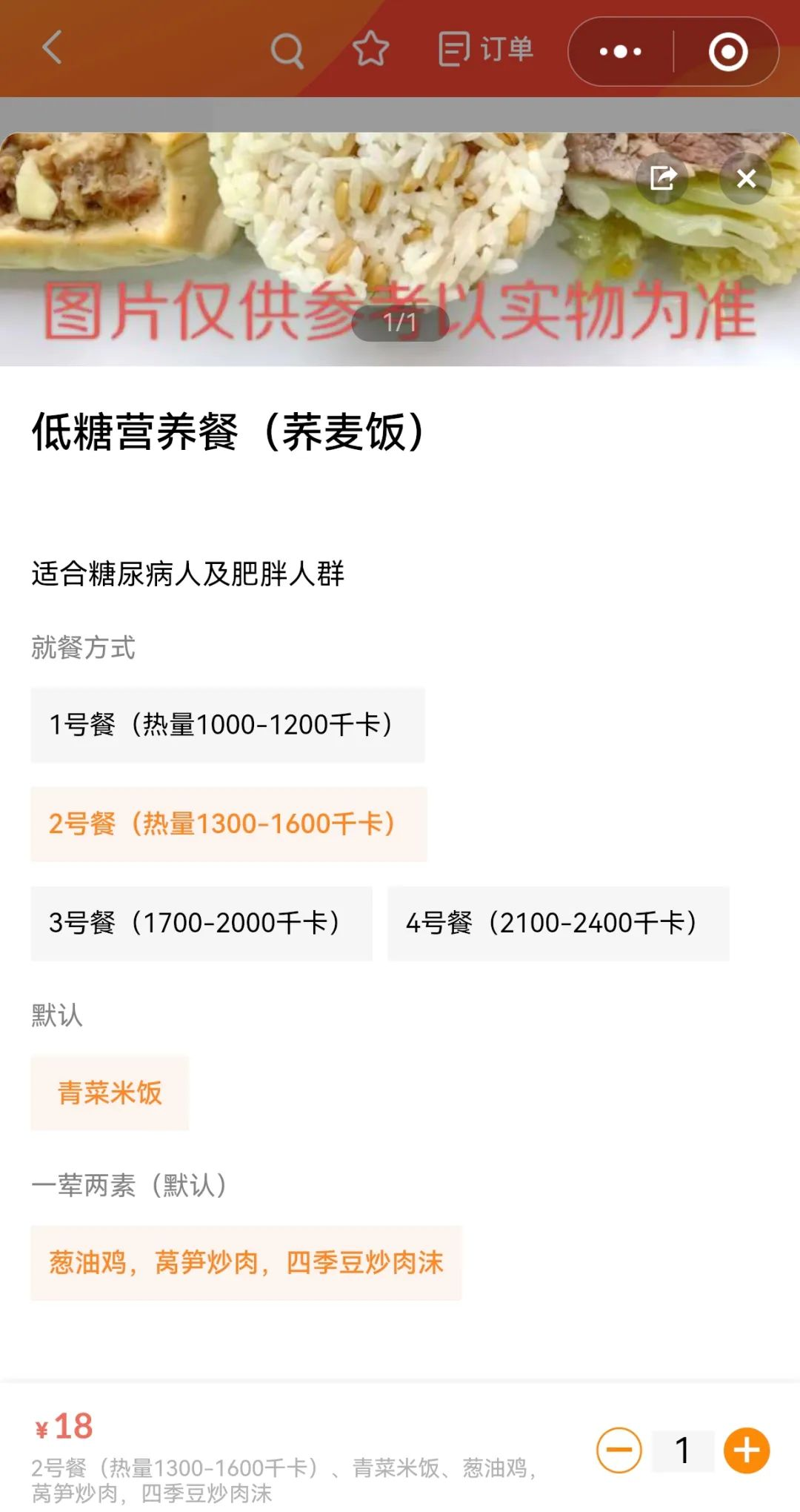Open the search icon in the header
Image resolution: width=800 pixels, height=1512 pixels.
pos(287,50)
